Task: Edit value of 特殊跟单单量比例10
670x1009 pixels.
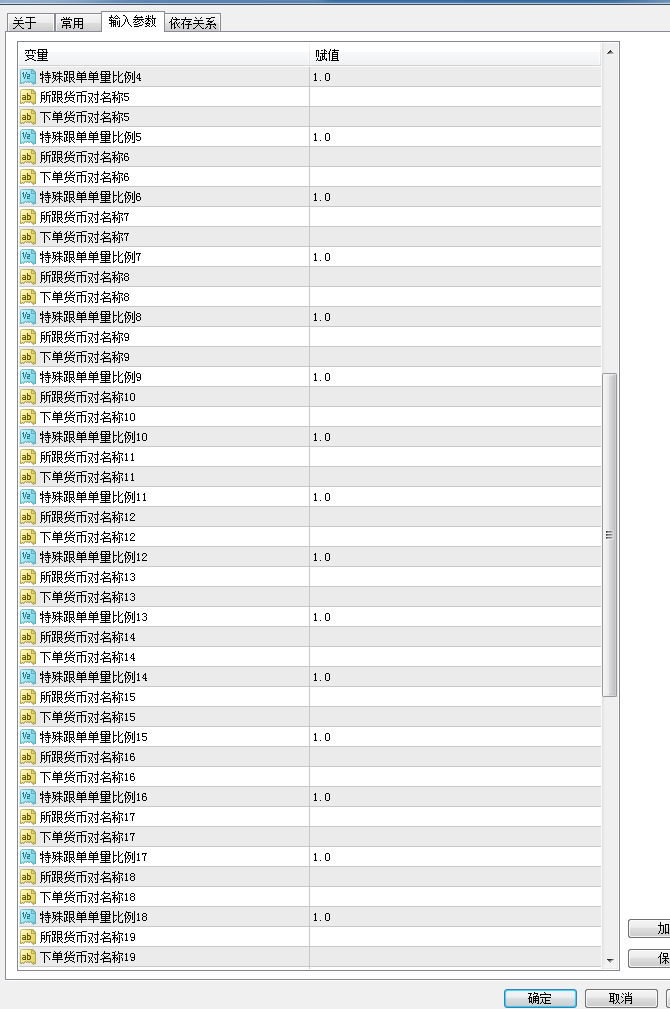Action: tap(455, 437)
